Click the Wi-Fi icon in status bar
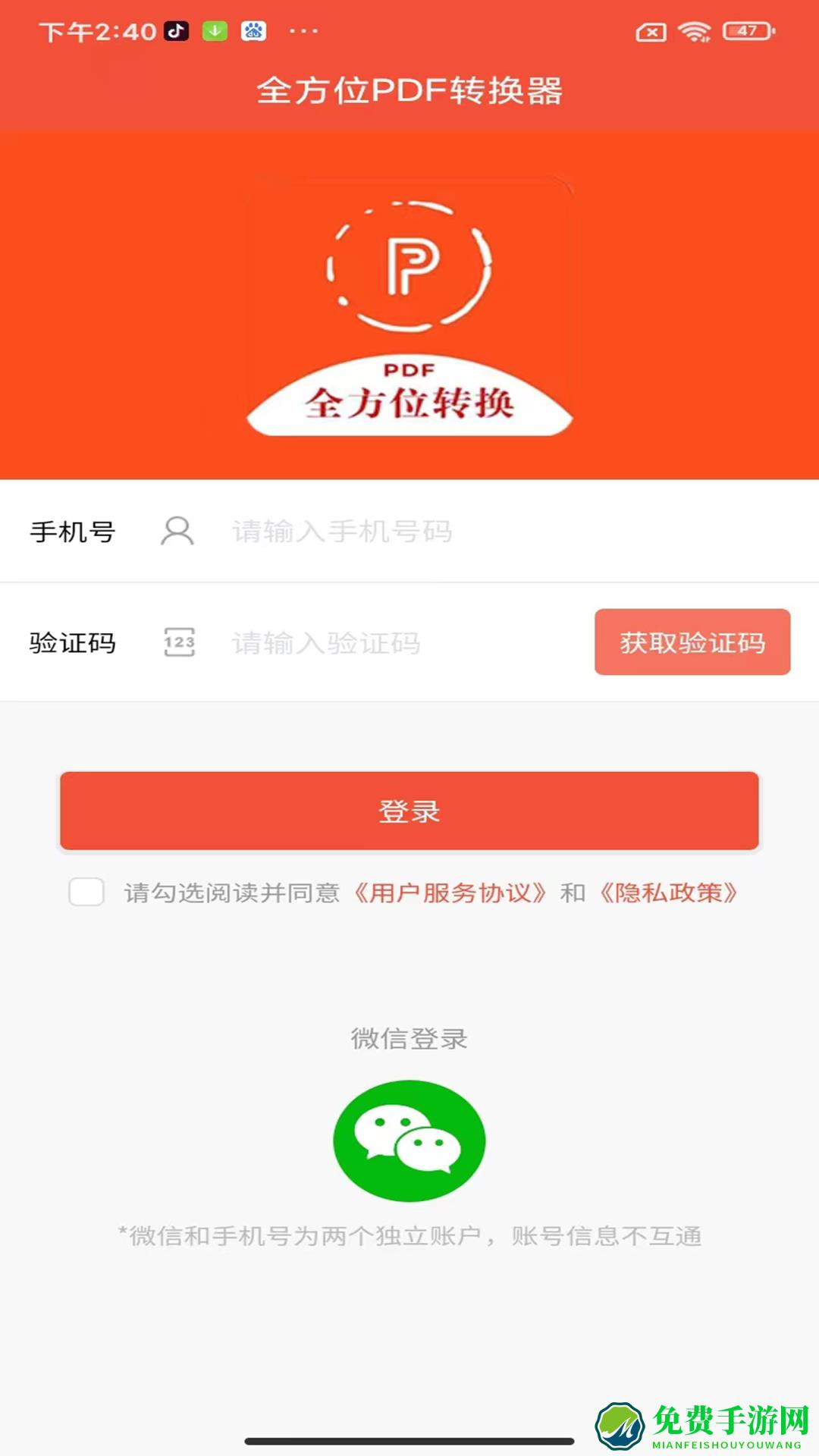Image resolution: width=819 pixels, height=1456 pixels. pyautogui.click(x=694, y=30)
